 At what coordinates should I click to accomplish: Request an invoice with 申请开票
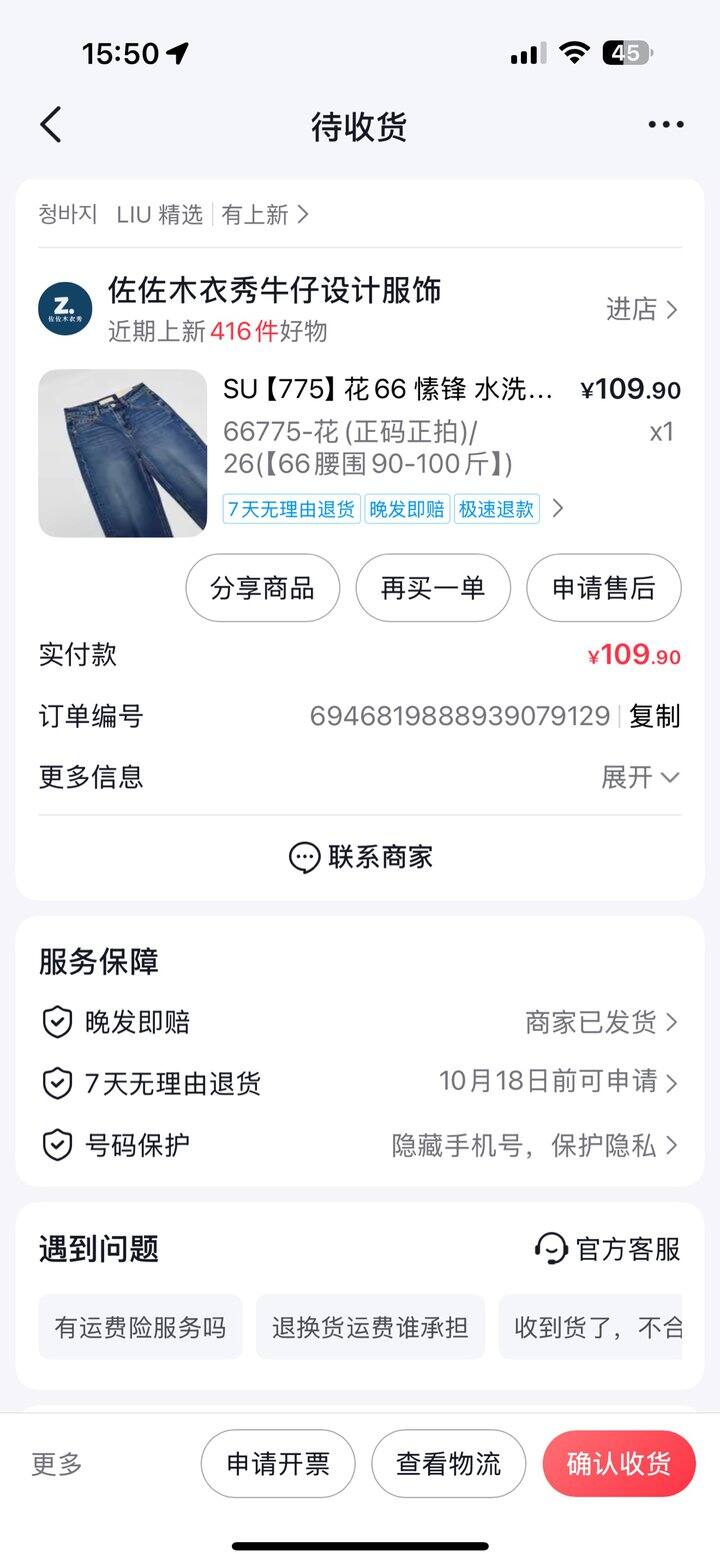(278, 1464)
